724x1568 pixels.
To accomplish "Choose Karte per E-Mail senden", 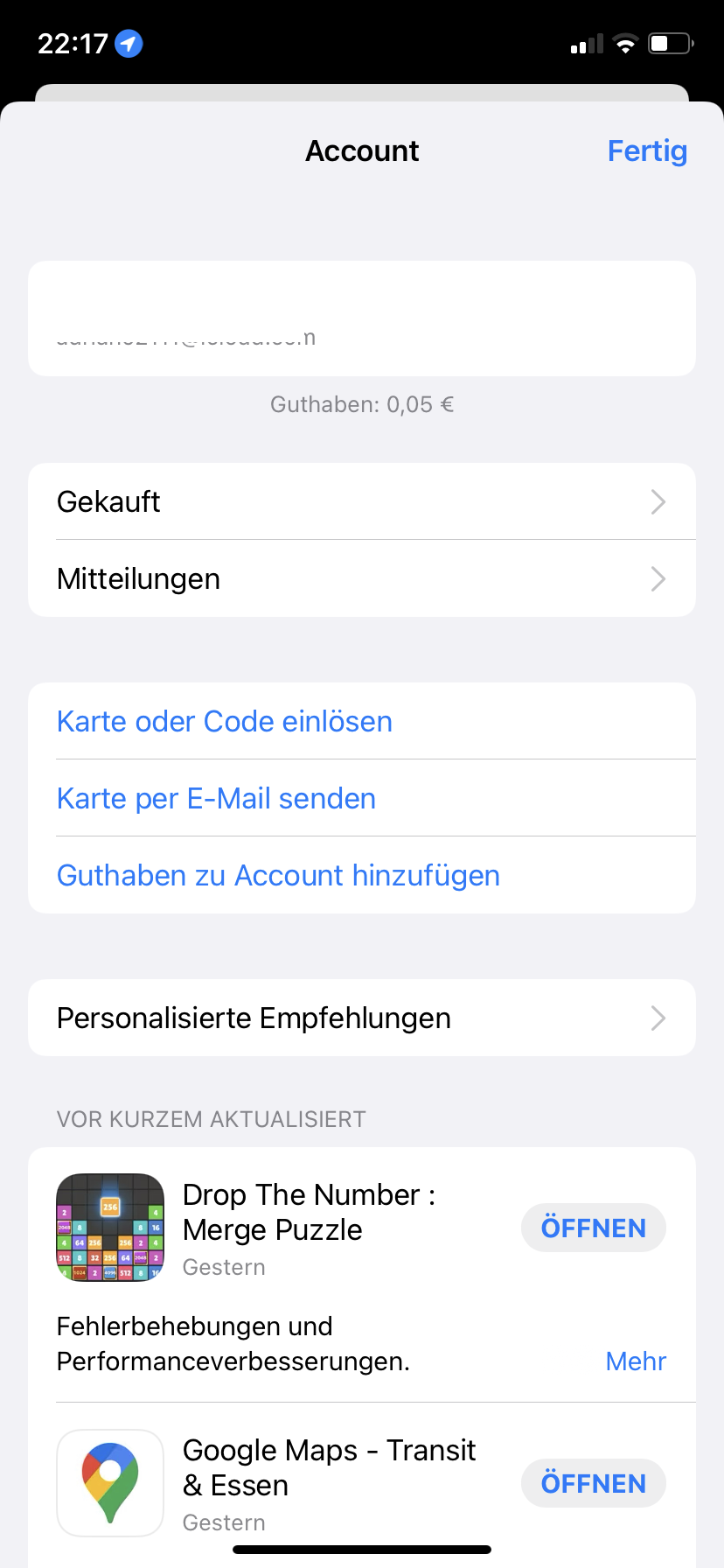I will point(216,799).
